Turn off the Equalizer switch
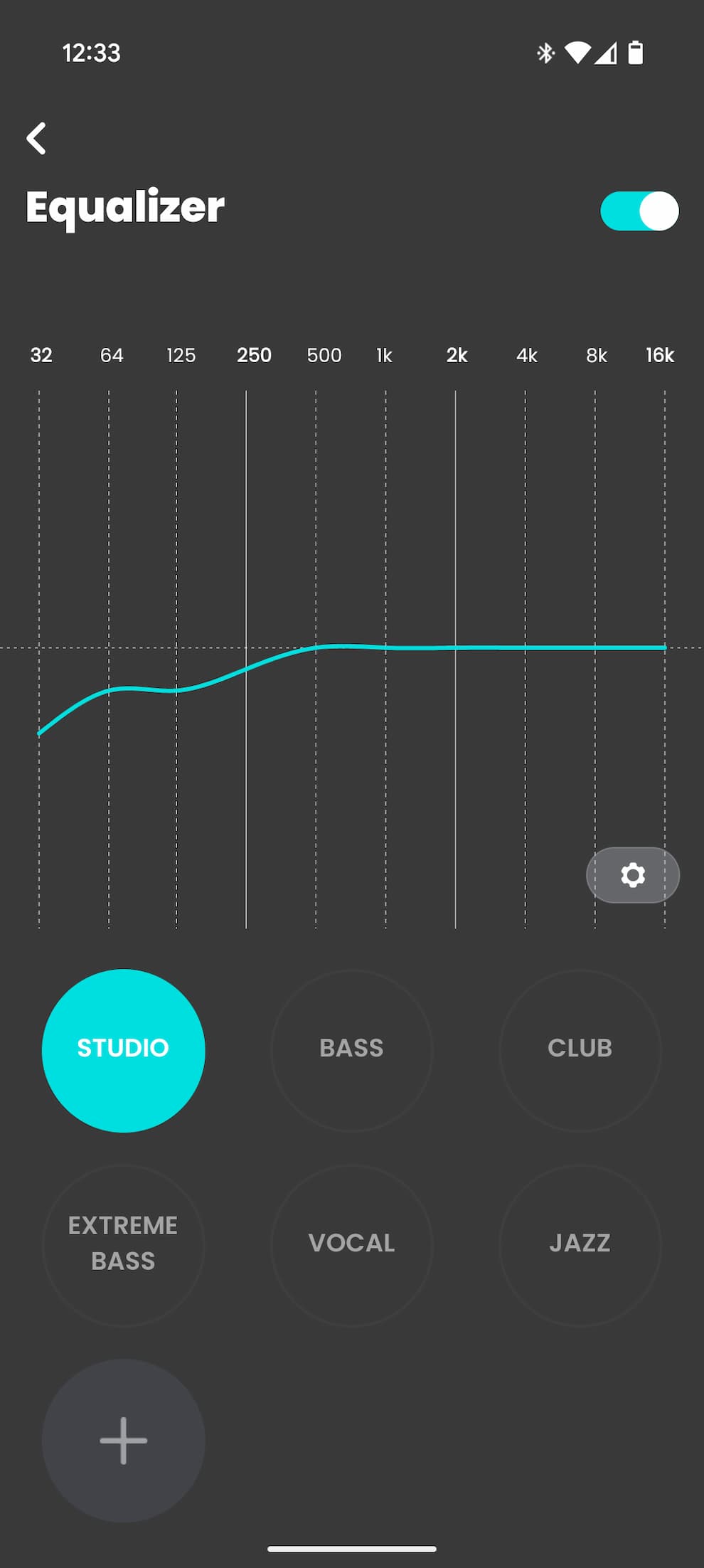 (639, 211)
